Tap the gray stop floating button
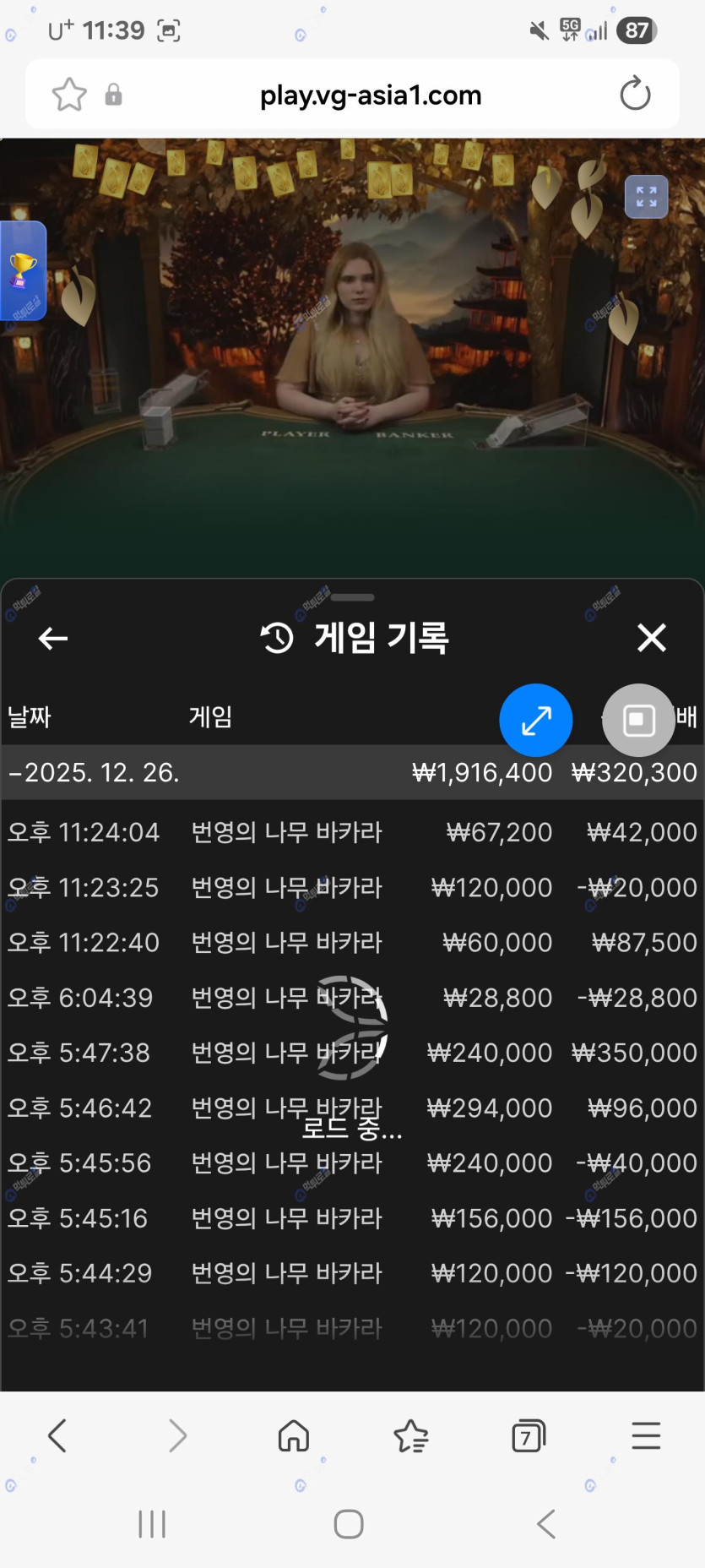The height and width of the screenshot is (1568, 705). coord(638,721)
